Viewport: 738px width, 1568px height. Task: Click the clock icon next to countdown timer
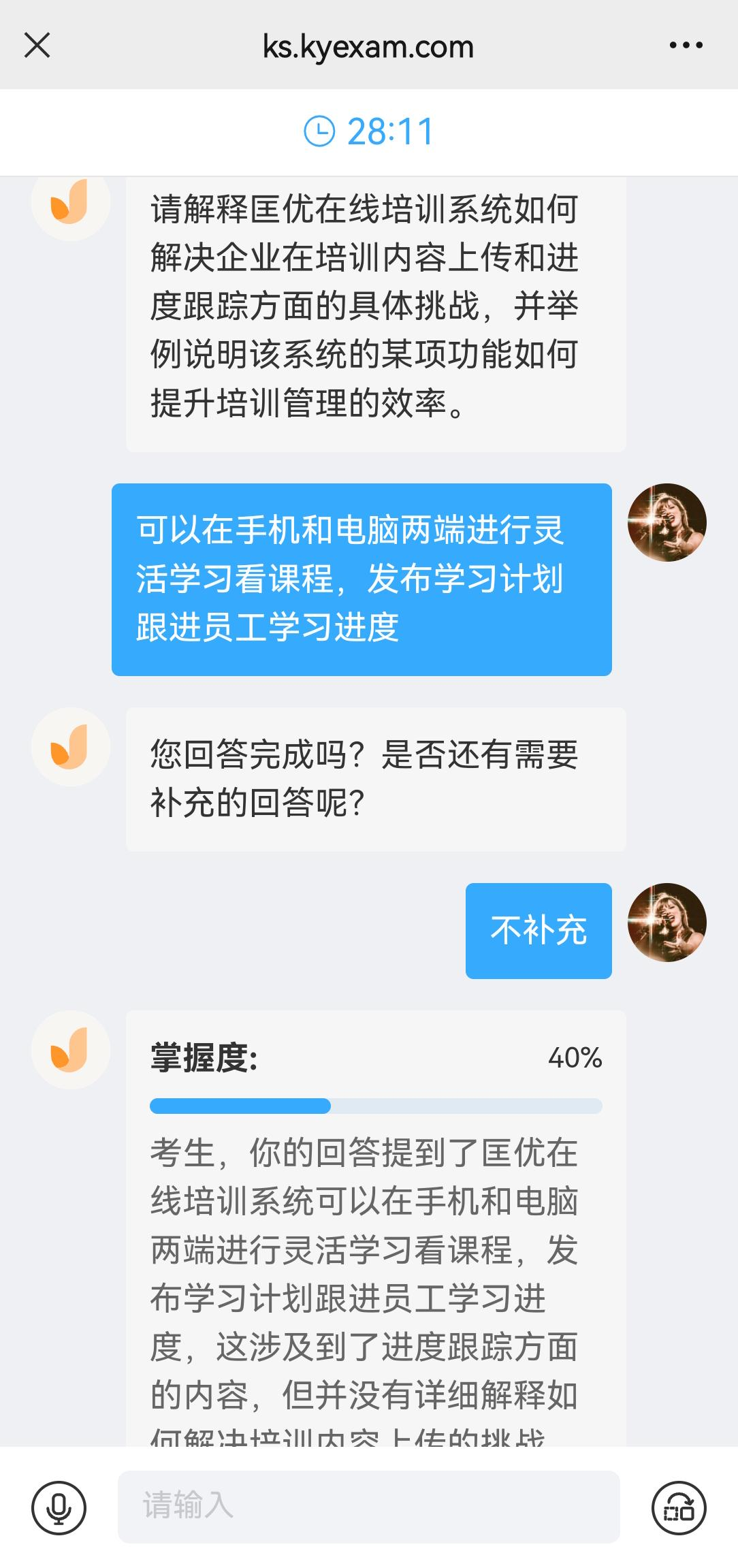pos(320,131)
